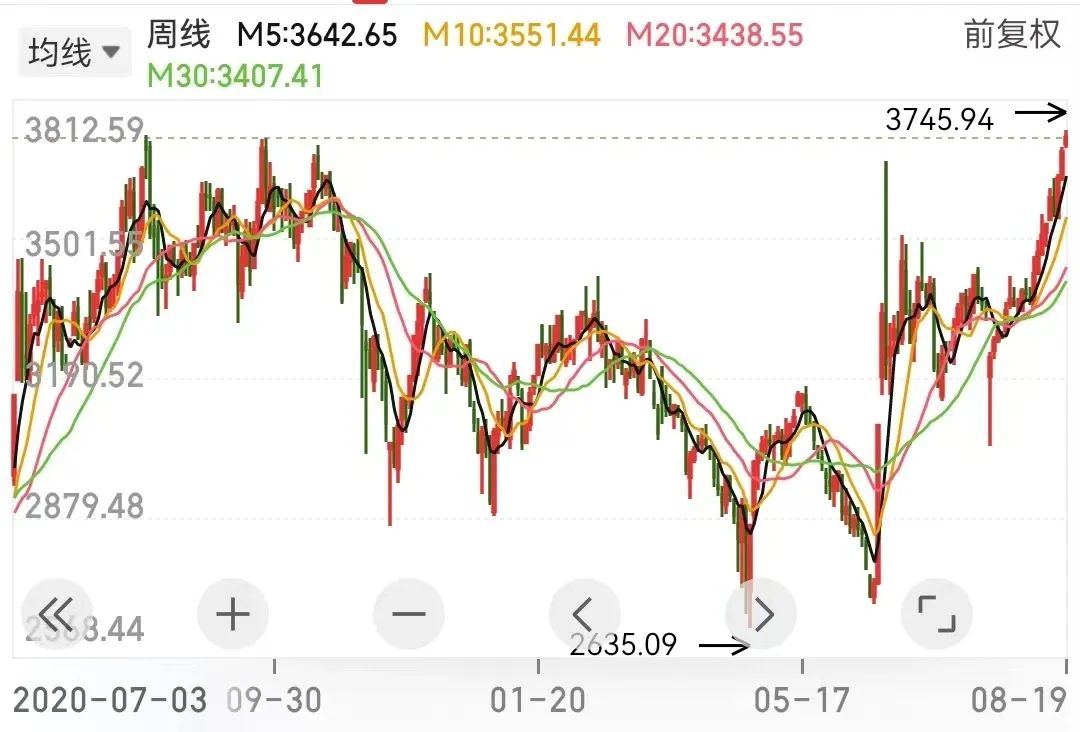The height and width of the screenshot is (732, 1080).
Task: Zoom out the chart with minus button
Action: (409, 614)
